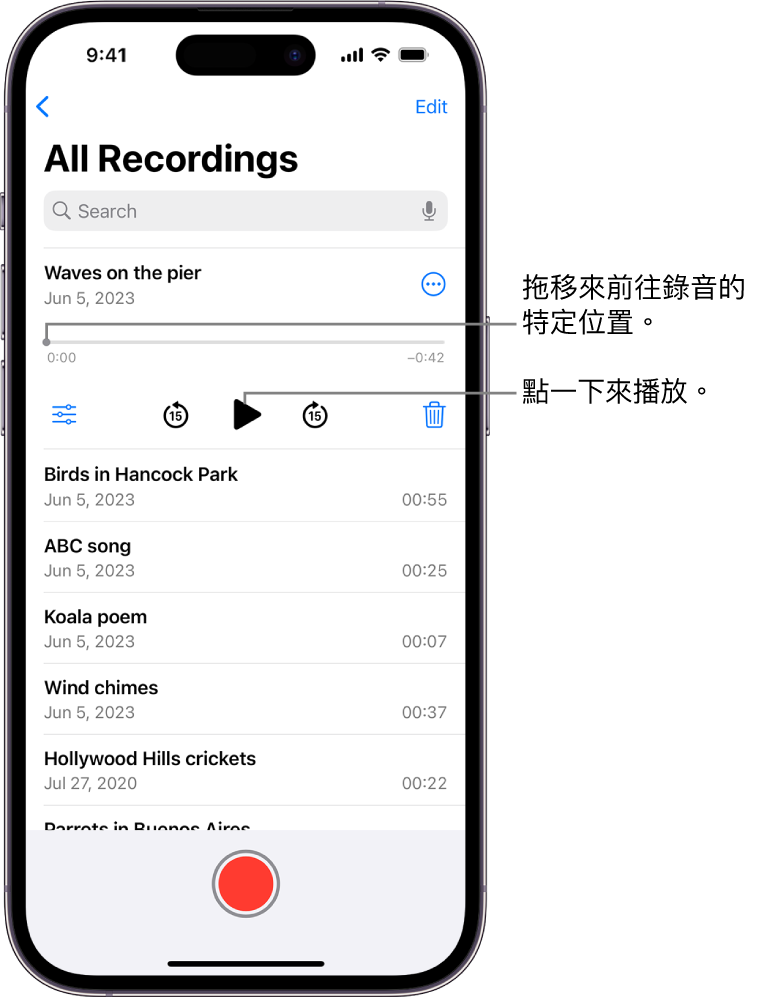The width and height of the screenshot is (758, 998).
Task: Skip back 15 seconds
Action: (176, 414)
